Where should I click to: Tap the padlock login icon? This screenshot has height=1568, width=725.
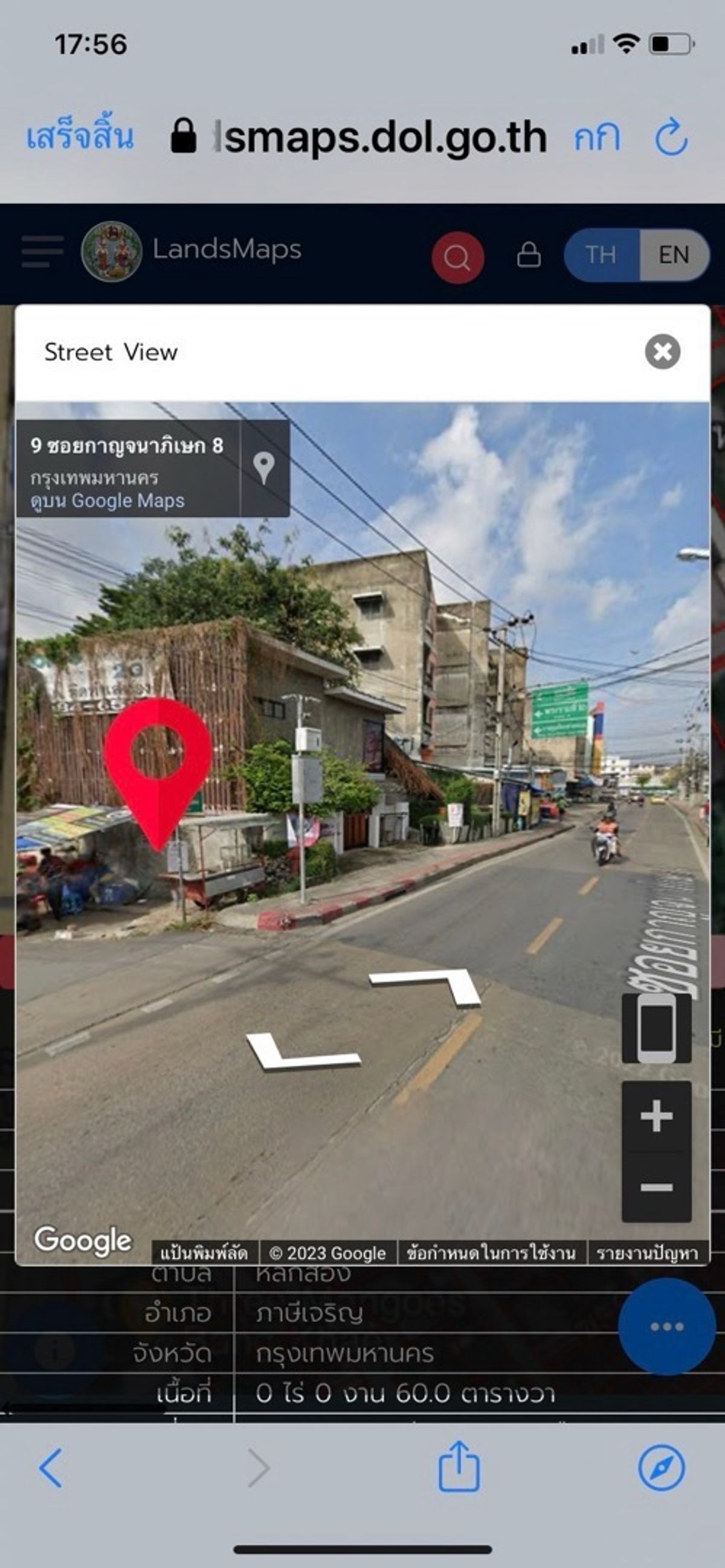[x=528, y=254]
